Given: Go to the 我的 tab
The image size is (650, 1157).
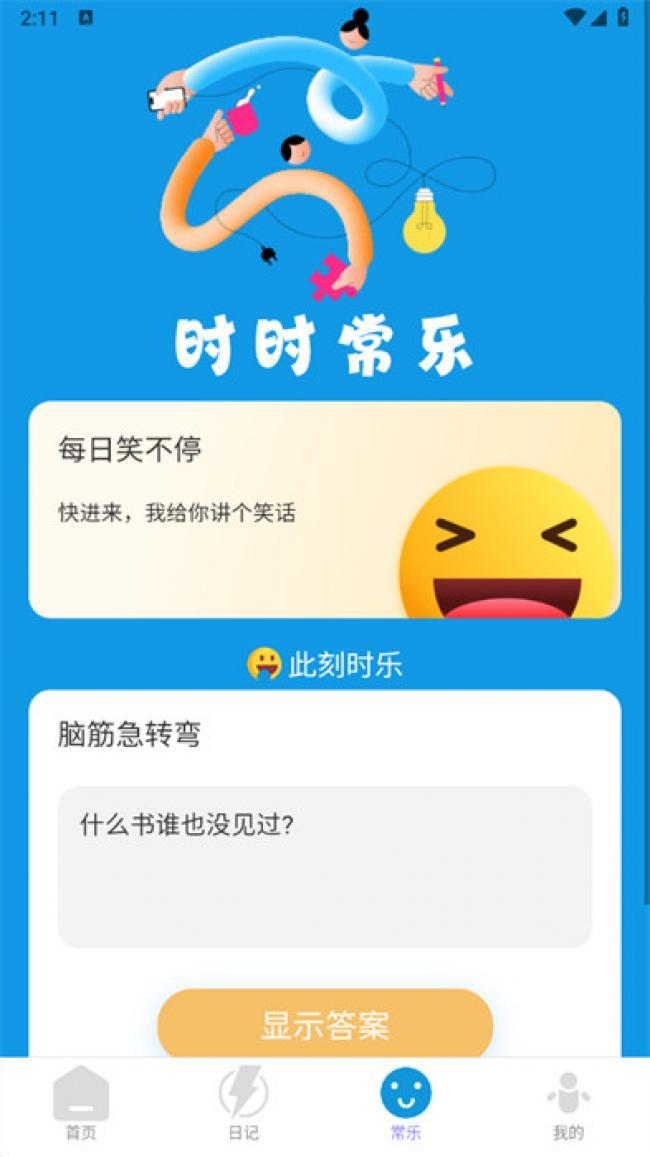Looking at the screenshot, I should [x=567, y=1105].
